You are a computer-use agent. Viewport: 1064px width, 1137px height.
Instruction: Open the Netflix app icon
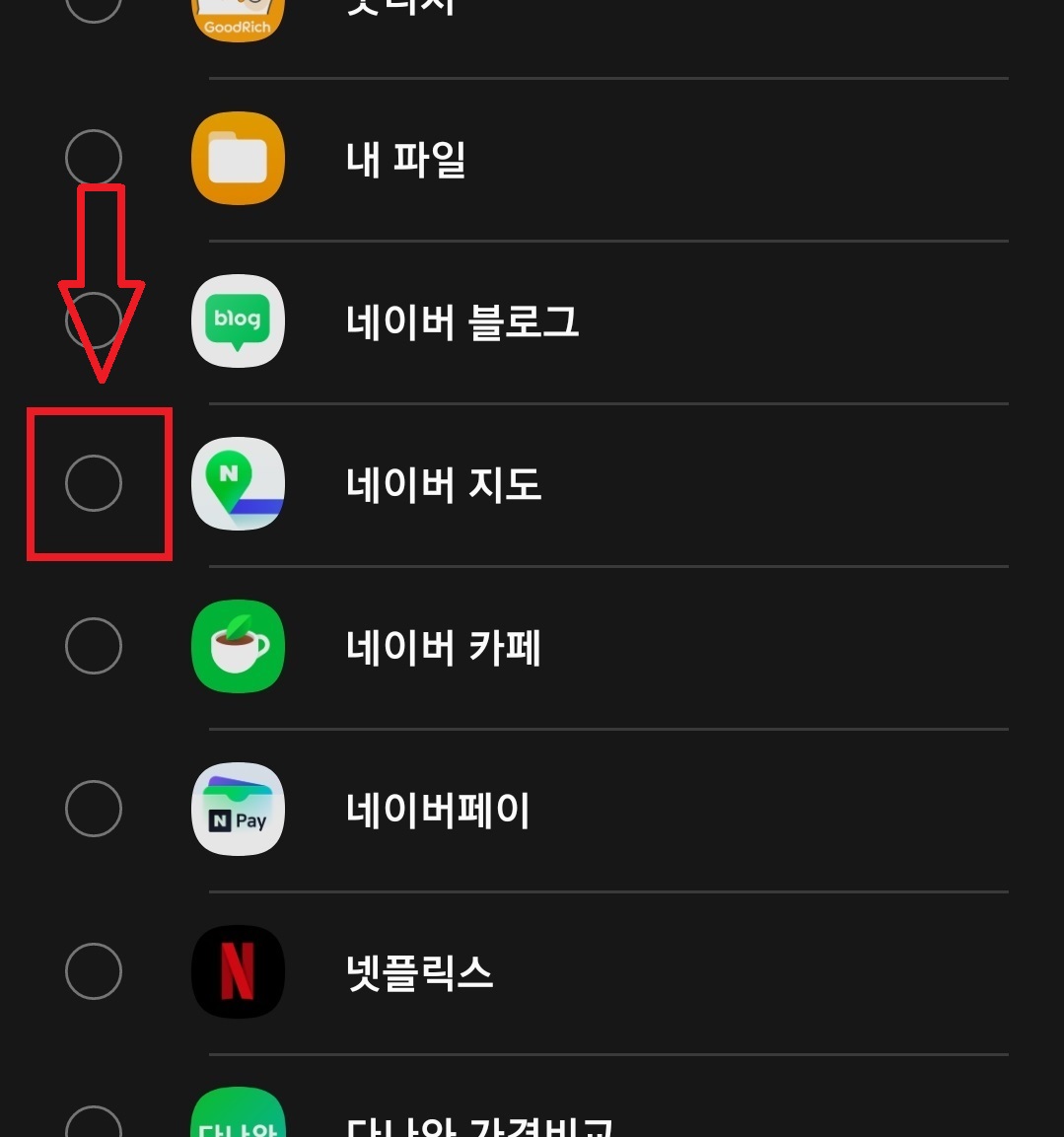pos(238,971)
